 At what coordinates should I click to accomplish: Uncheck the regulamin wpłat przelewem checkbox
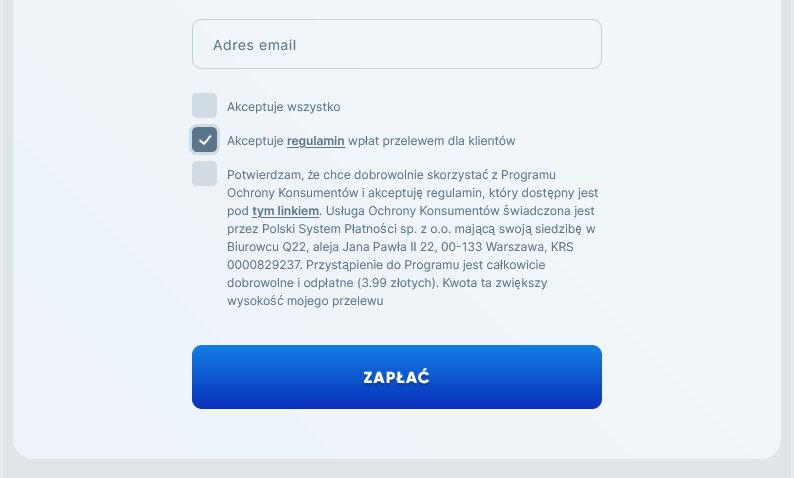204,140
